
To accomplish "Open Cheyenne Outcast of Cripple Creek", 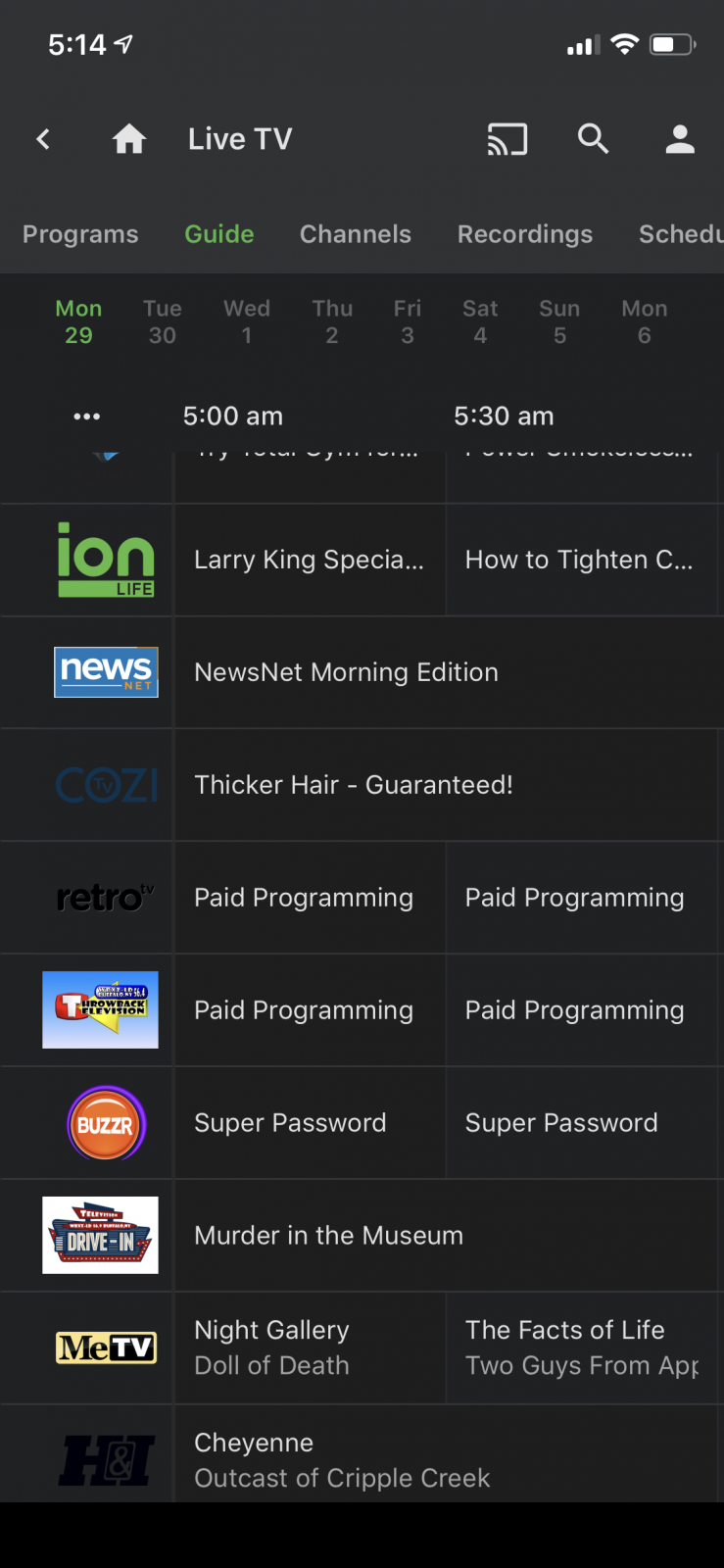I will click(341, 1459).
